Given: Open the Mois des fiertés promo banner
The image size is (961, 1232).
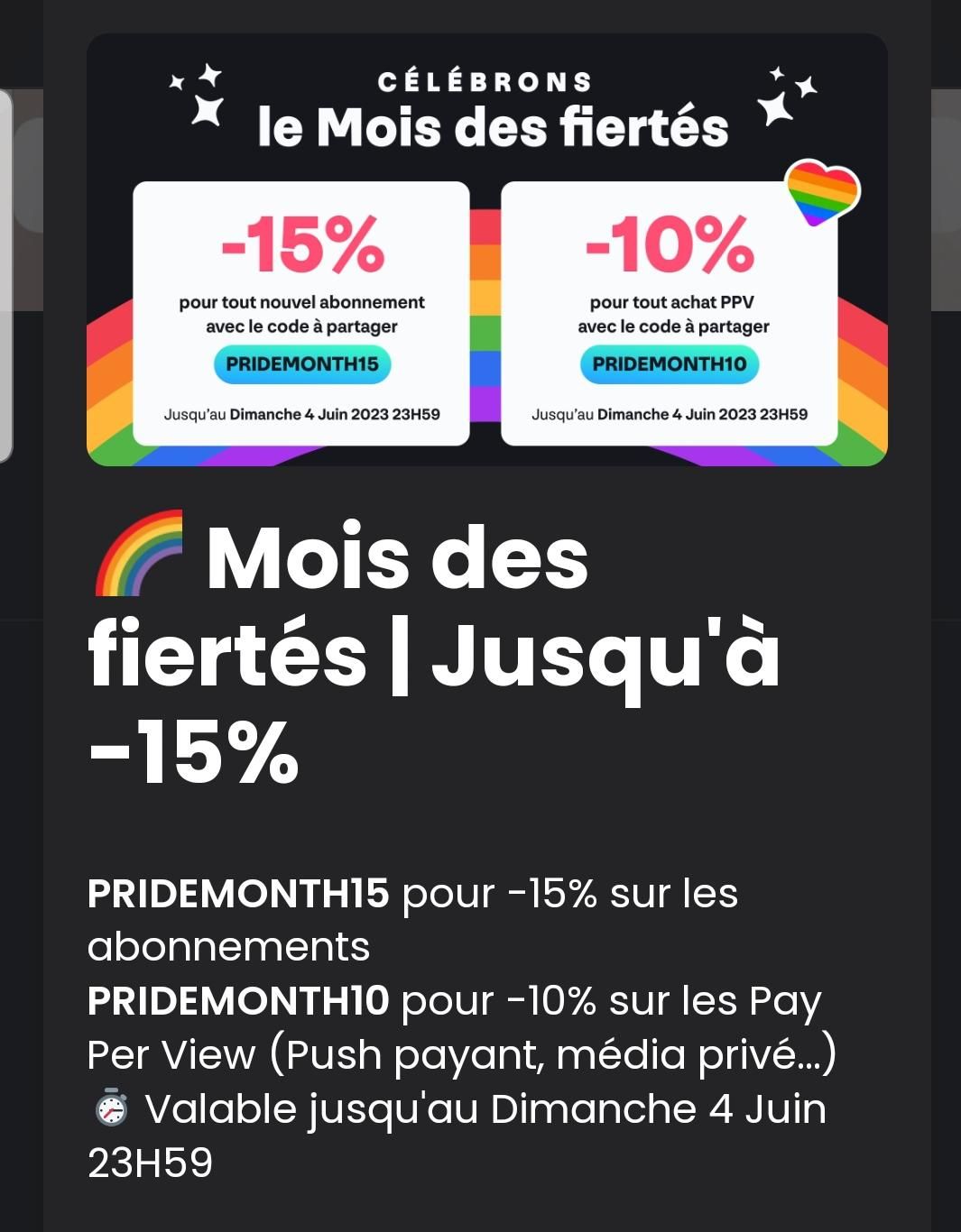Looking at the screenshot, I should [486, 250].
